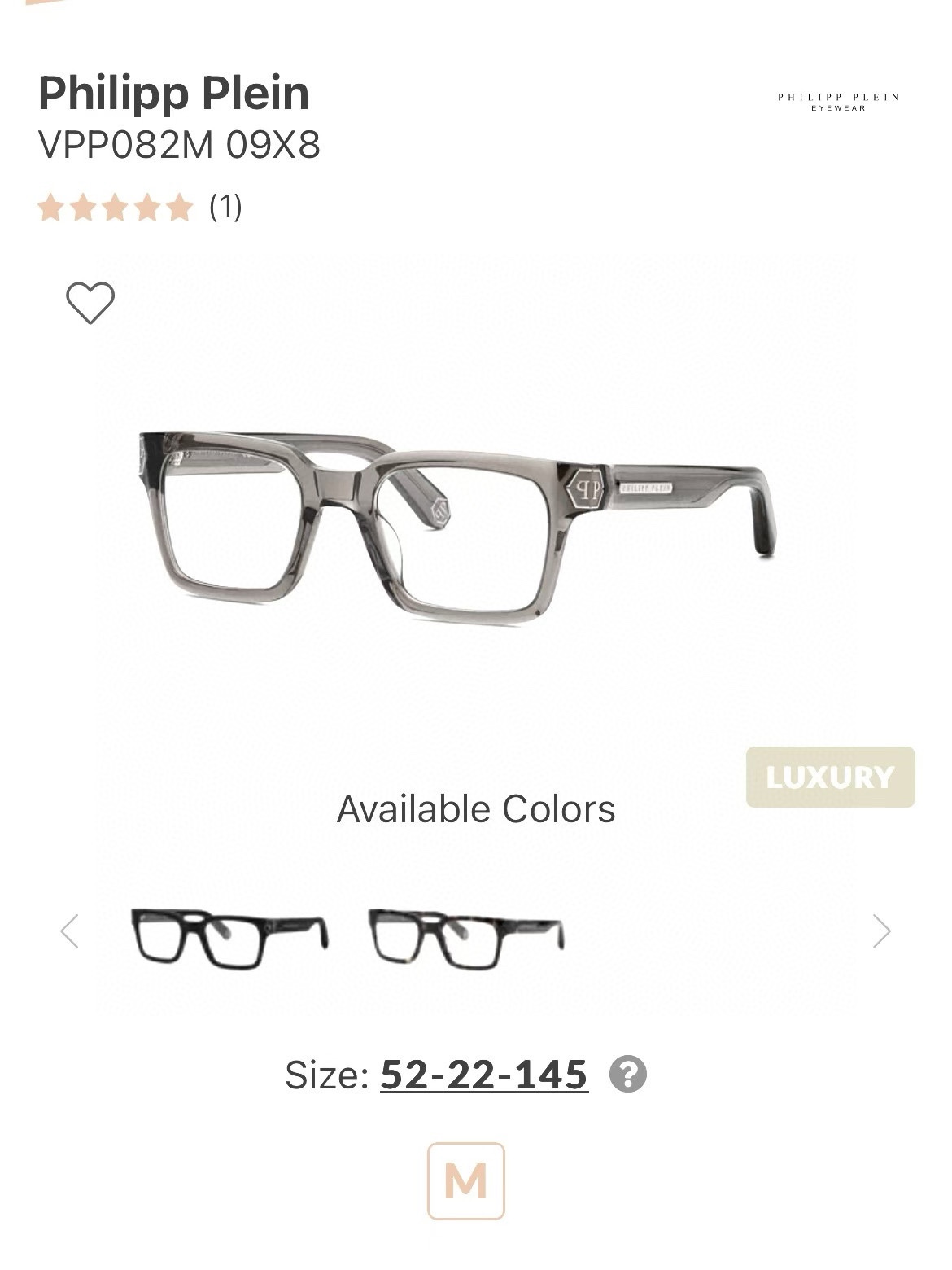952x1270 pixels.
Task: Show next available colors with right arrow
Action: click(x=882, y=931)
